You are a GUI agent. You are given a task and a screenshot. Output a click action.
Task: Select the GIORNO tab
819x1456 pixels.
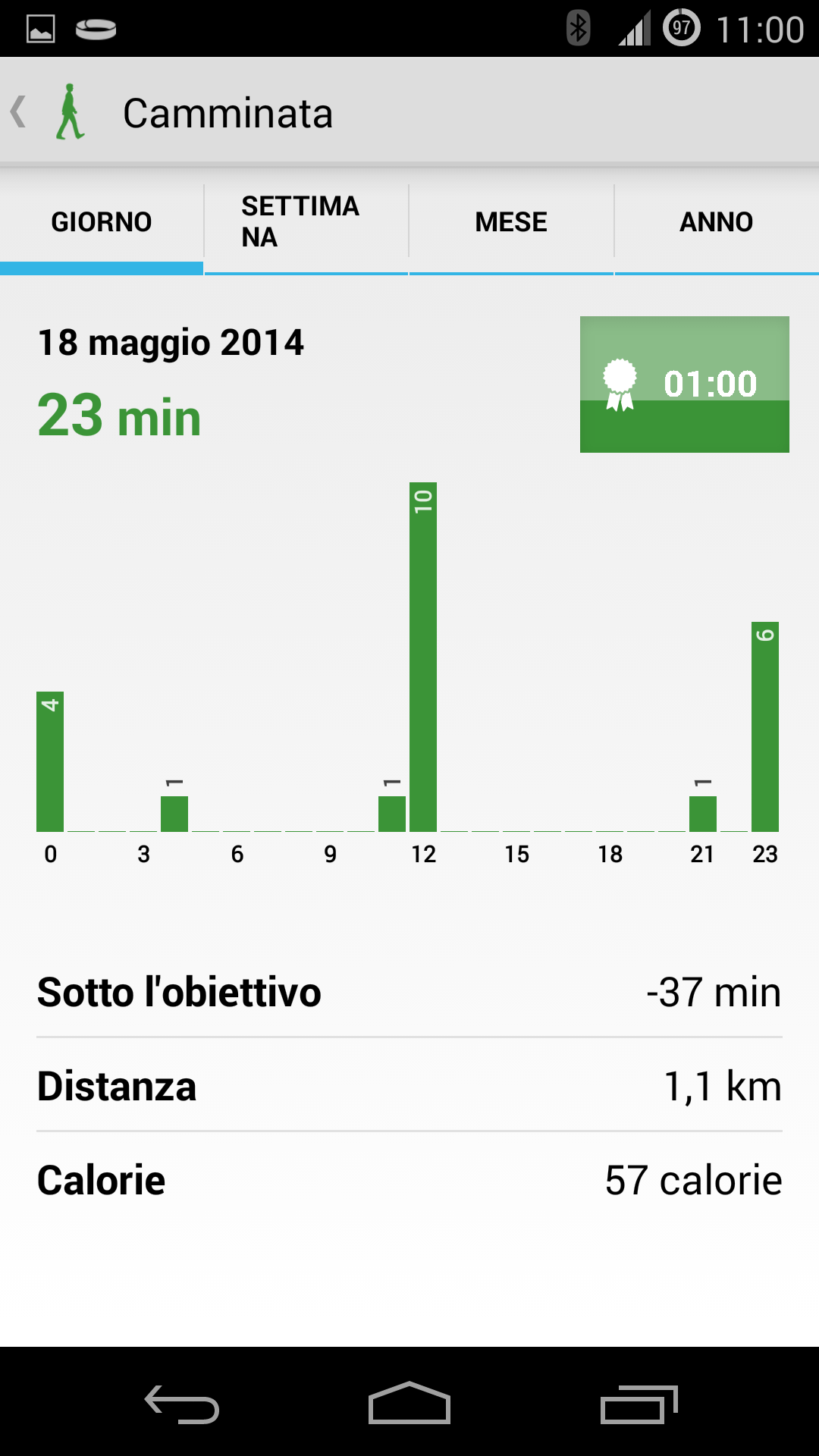click(102, 222)
